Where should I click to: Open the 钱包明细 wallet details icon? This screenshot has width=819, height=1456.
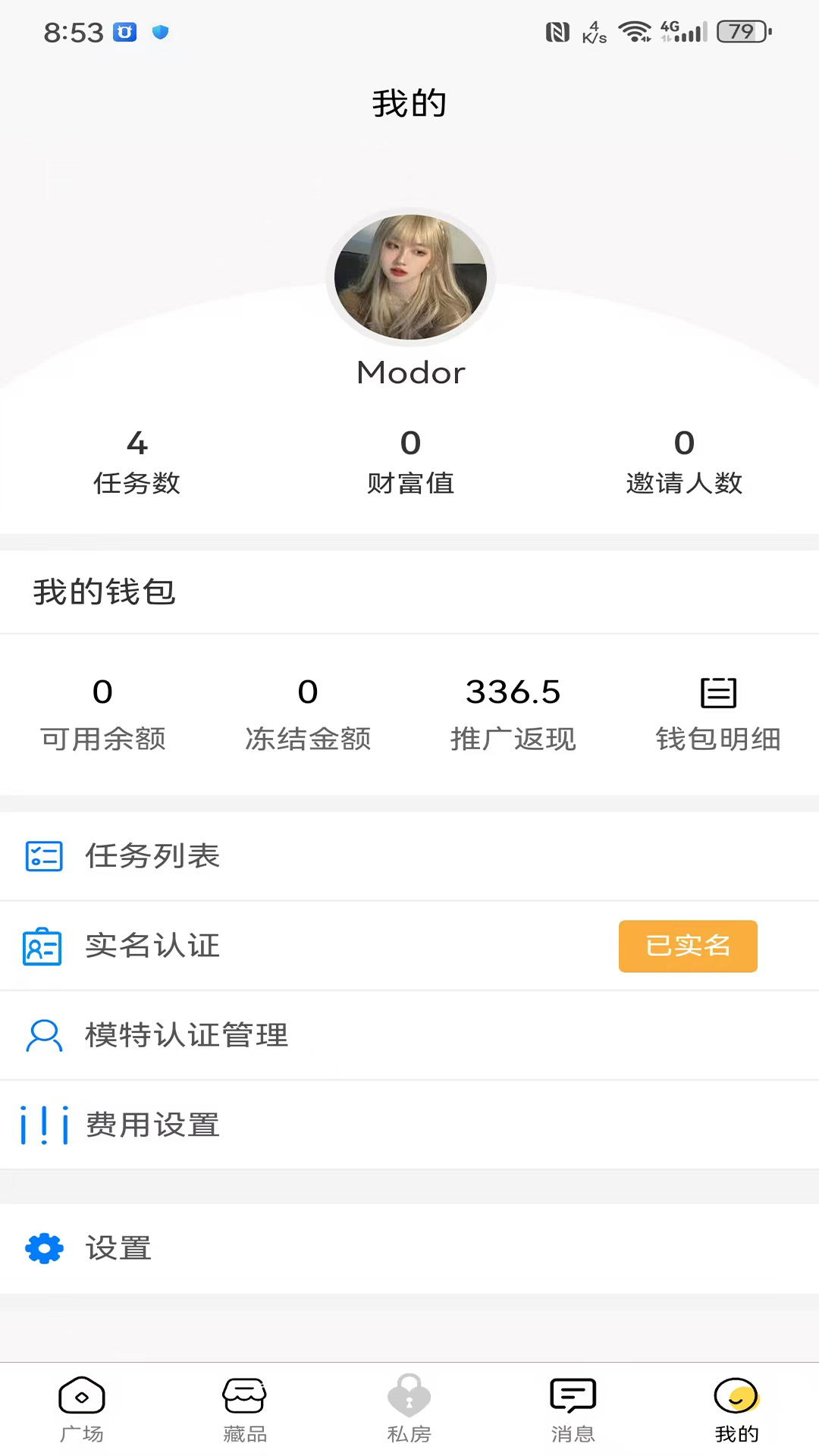(x=718, y=692)
